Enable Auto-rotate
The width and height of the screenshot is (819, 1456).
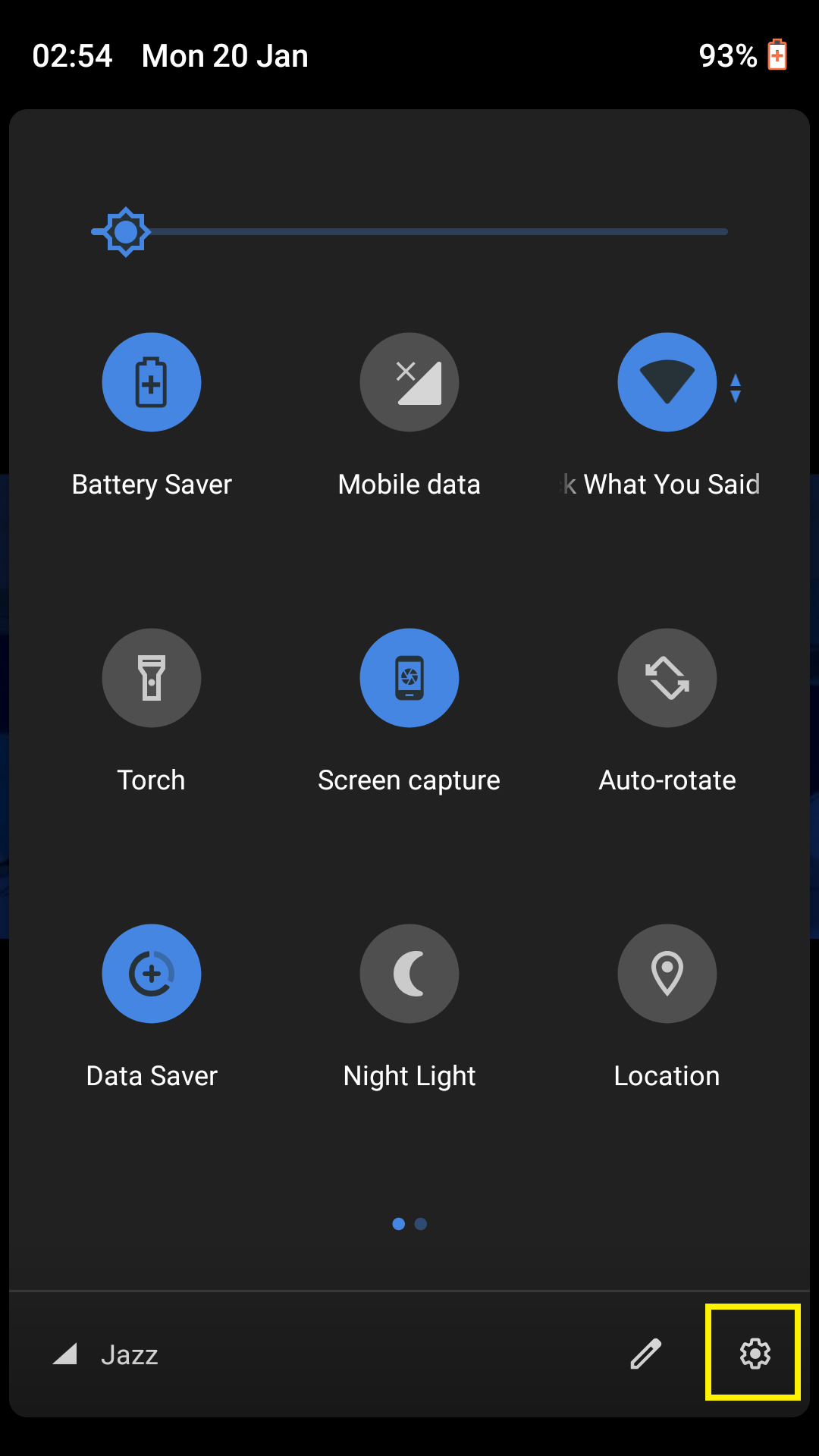[667, 678]
